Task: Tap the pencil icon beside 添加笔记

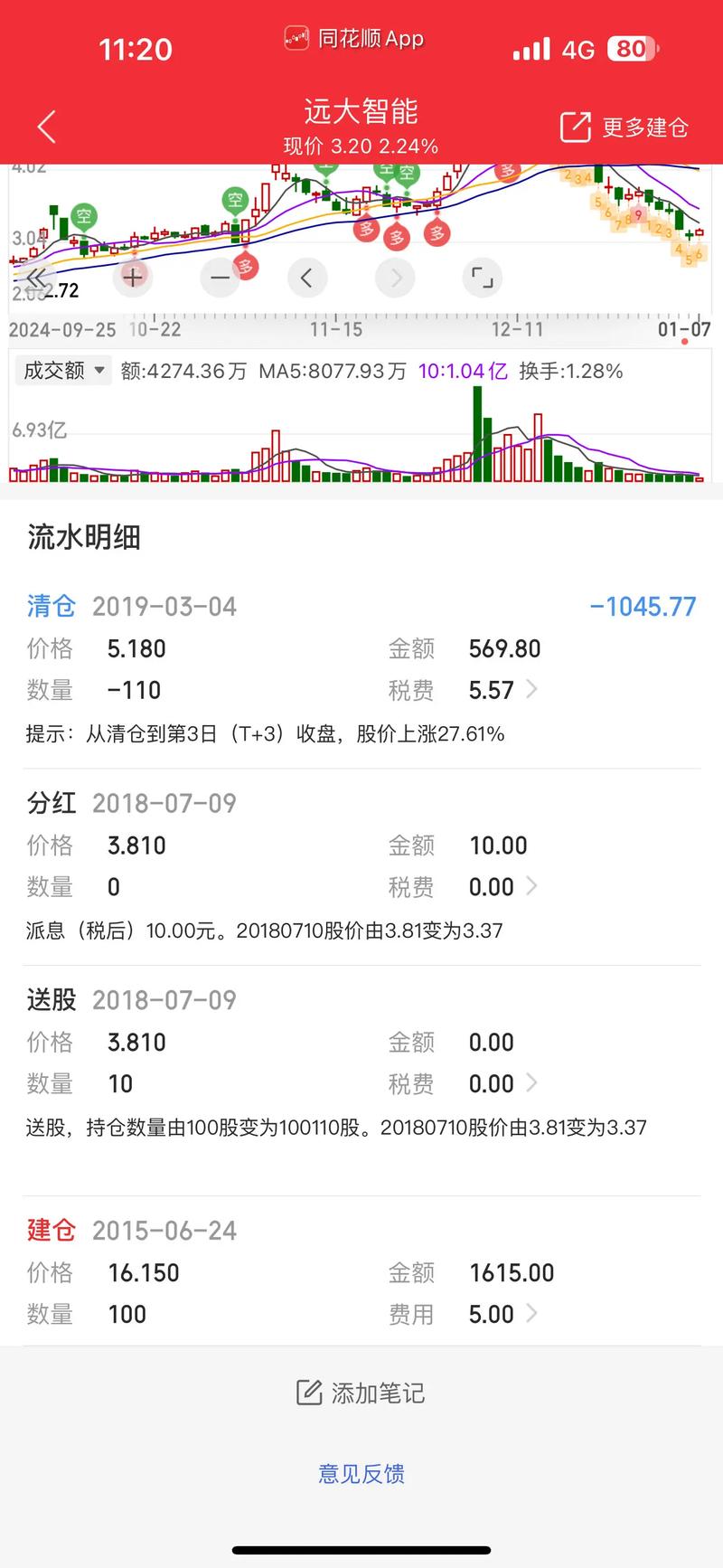Action: coord(309,1392)
